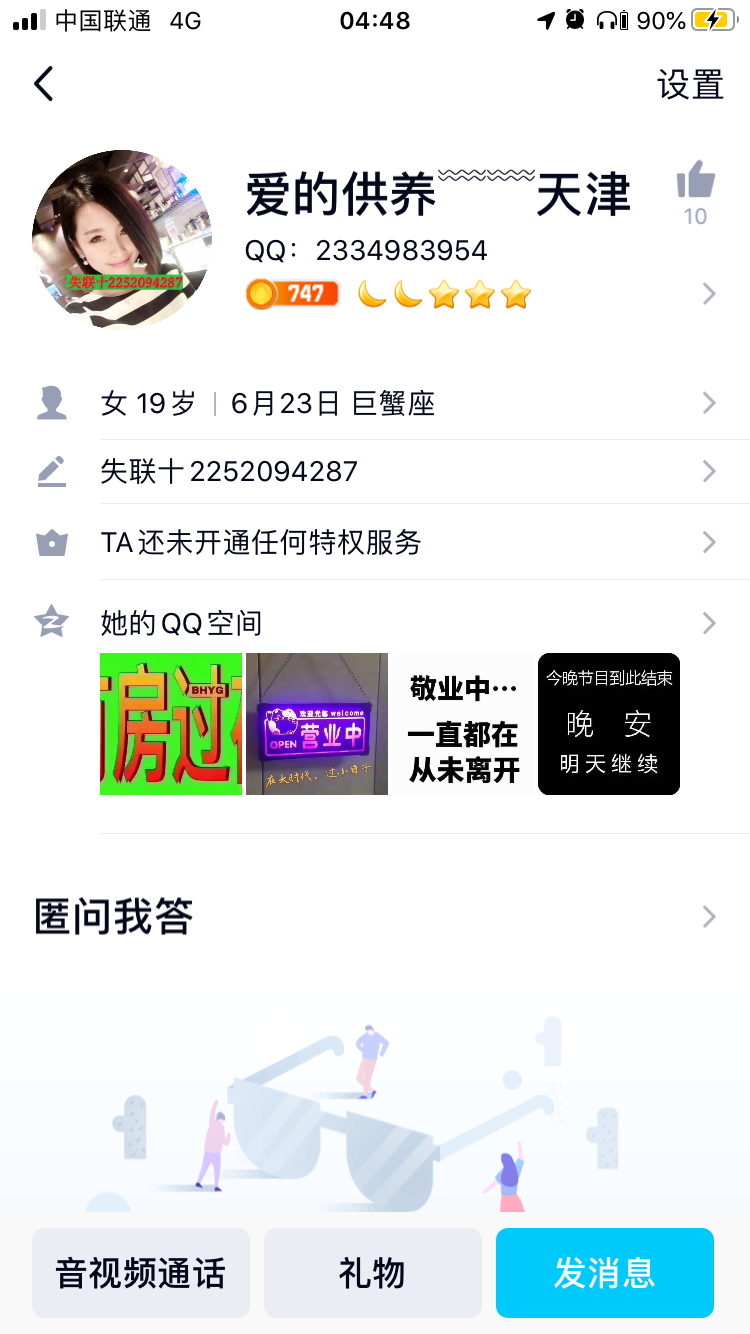Send a gift via 礼物 button
The width and height of the screenshot is (750, 1334).
[x=372, y=1273]
